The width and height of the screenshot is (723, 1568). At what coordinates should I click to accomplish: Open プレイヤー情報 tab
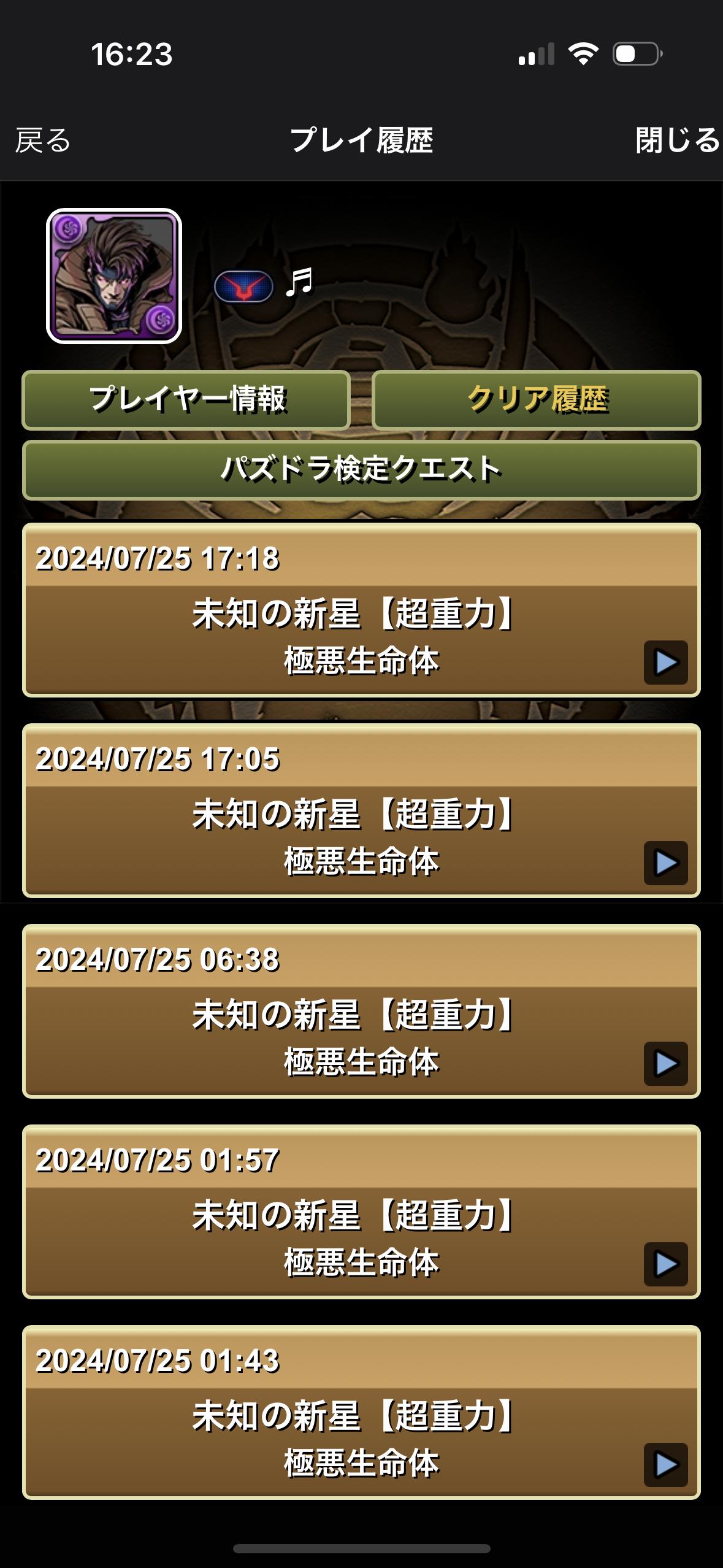pyautogui.click(x=186, y=400)
